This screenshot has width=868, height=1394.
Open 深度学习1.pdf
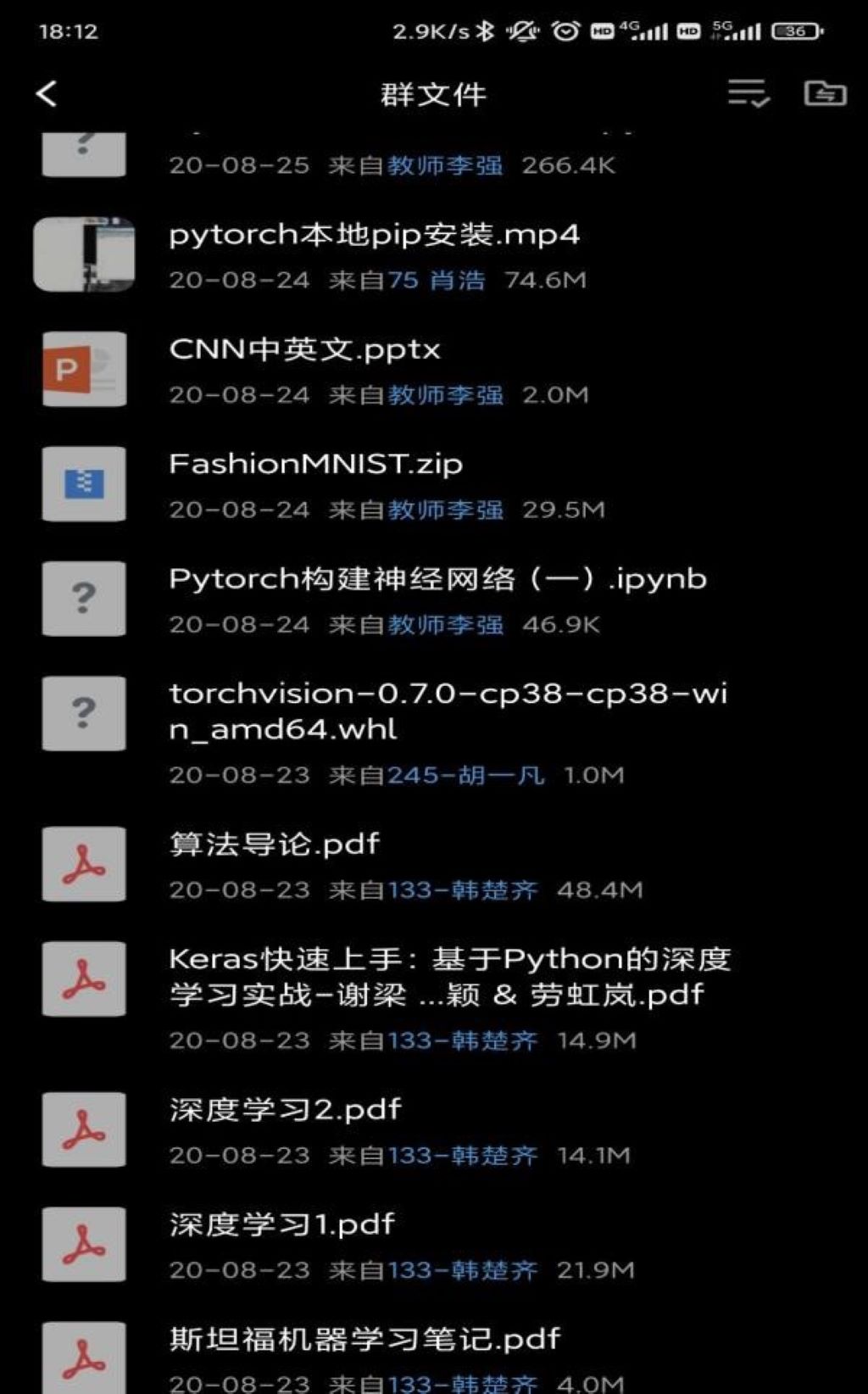point(281,1224)
